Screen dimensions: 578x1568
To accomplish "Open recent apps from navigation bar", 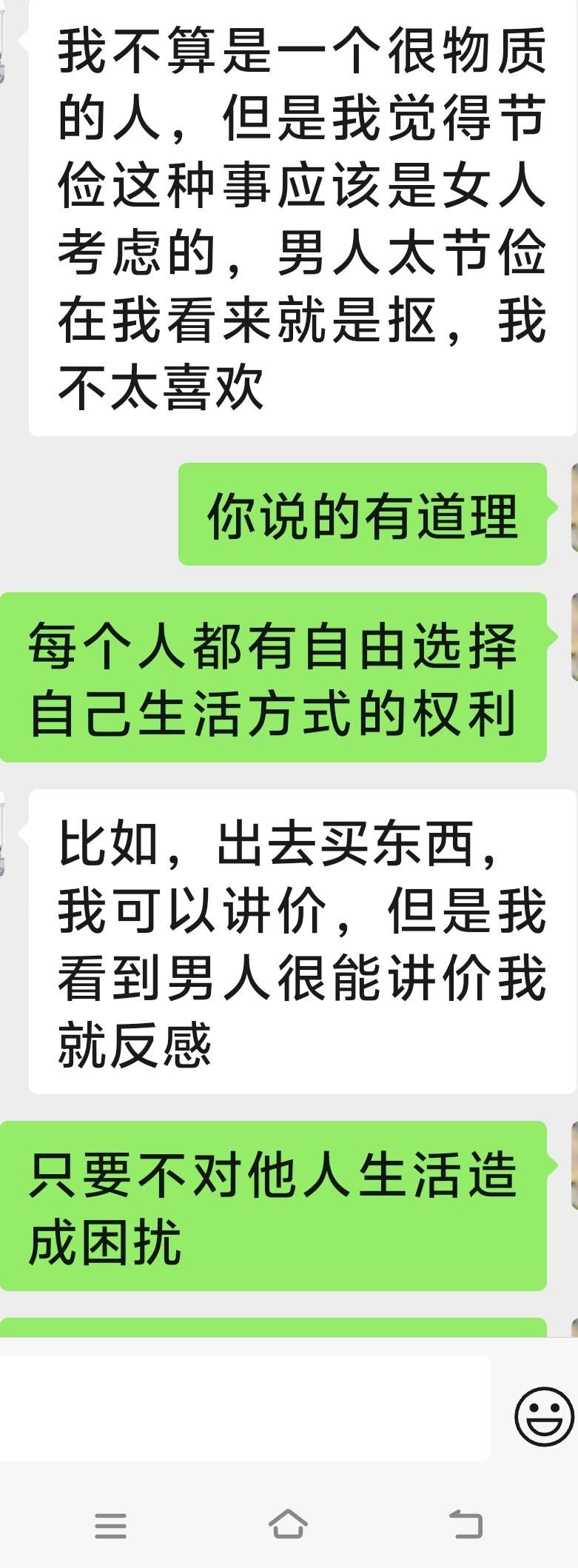I will [x=111, y=1525].
